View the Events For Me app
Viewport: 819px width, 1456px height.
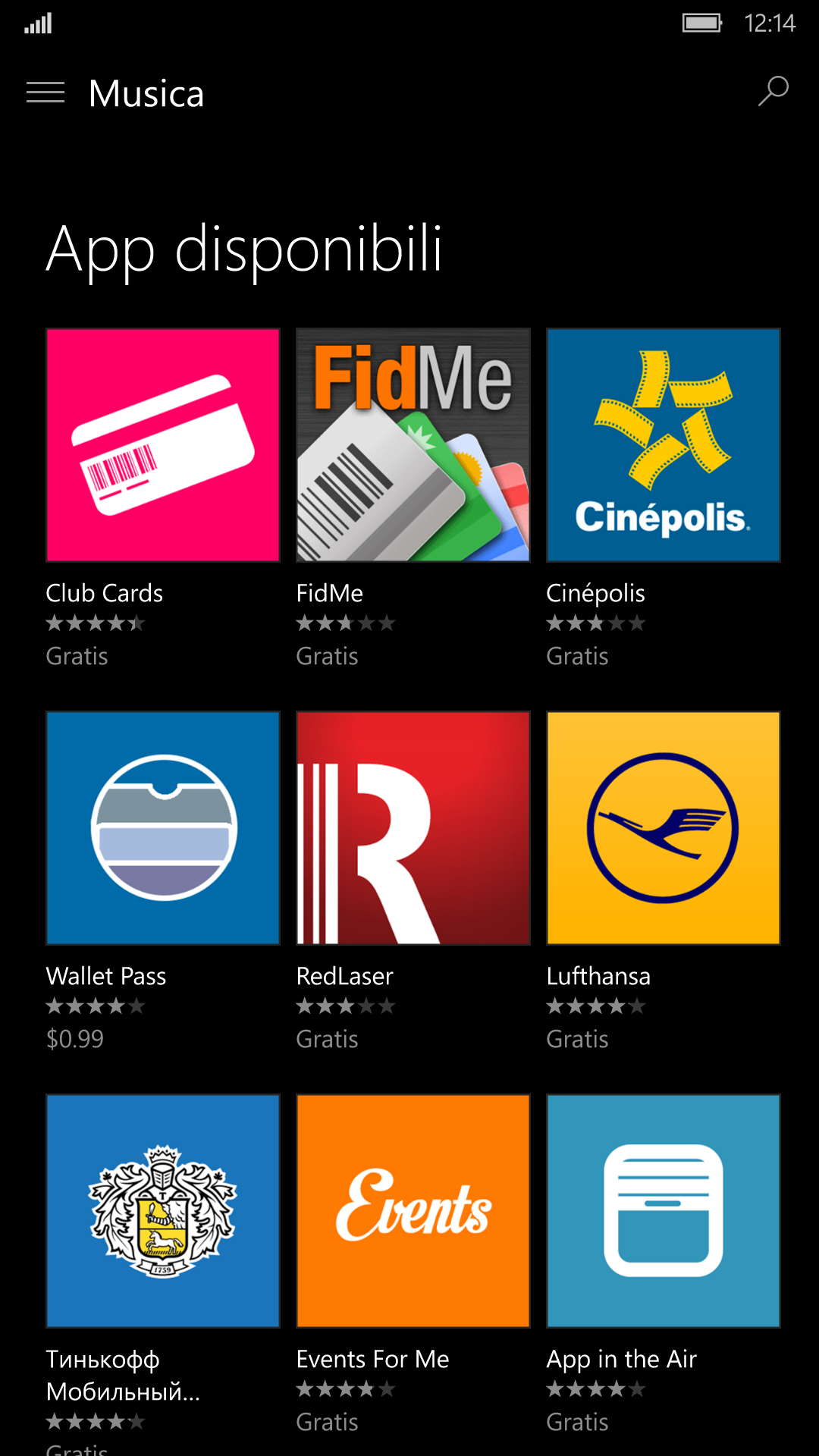[413, 1211]
